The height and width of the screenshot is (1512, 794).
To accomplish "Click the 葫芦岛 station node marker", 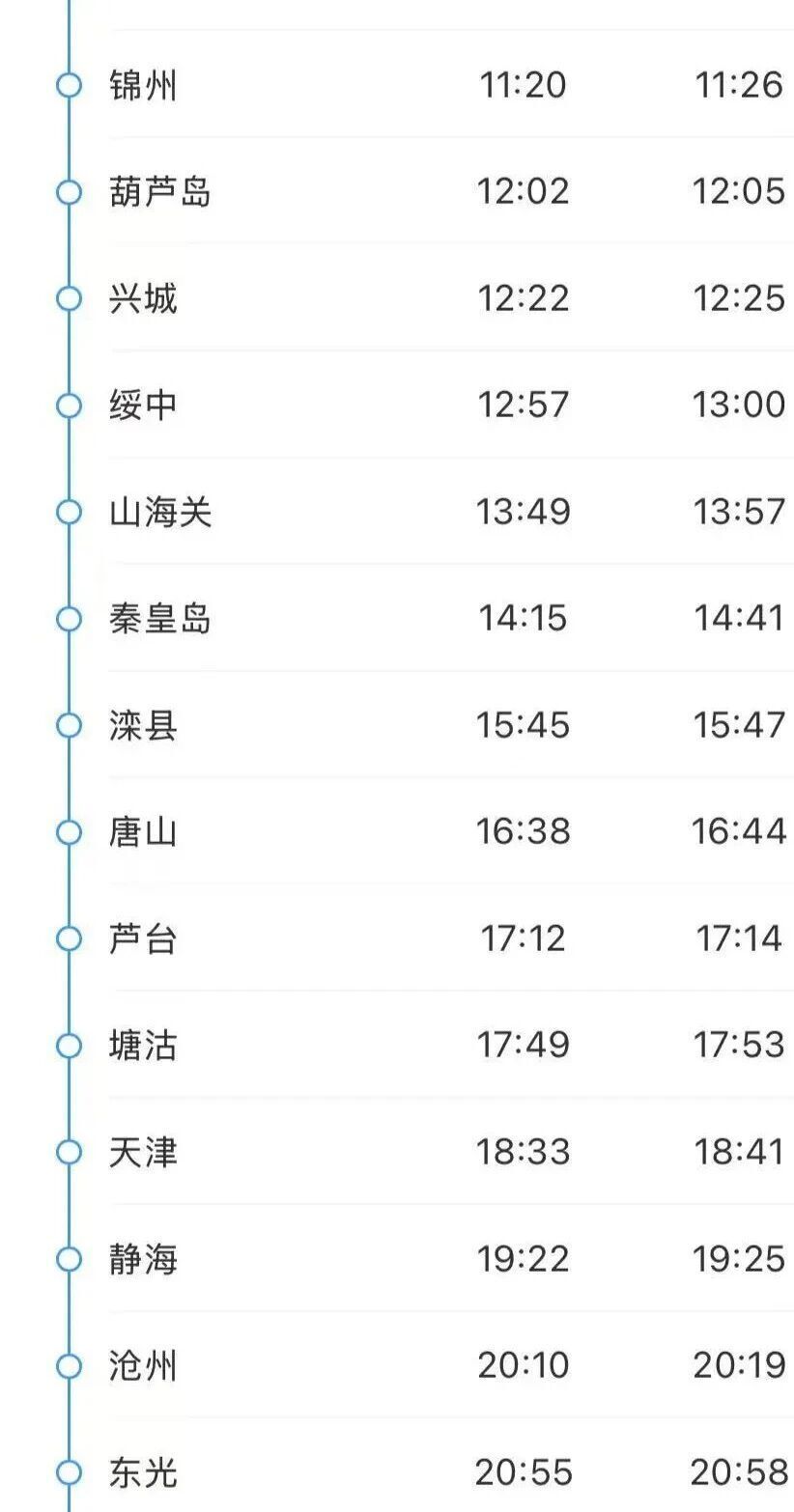I will [x=68, y=192].
